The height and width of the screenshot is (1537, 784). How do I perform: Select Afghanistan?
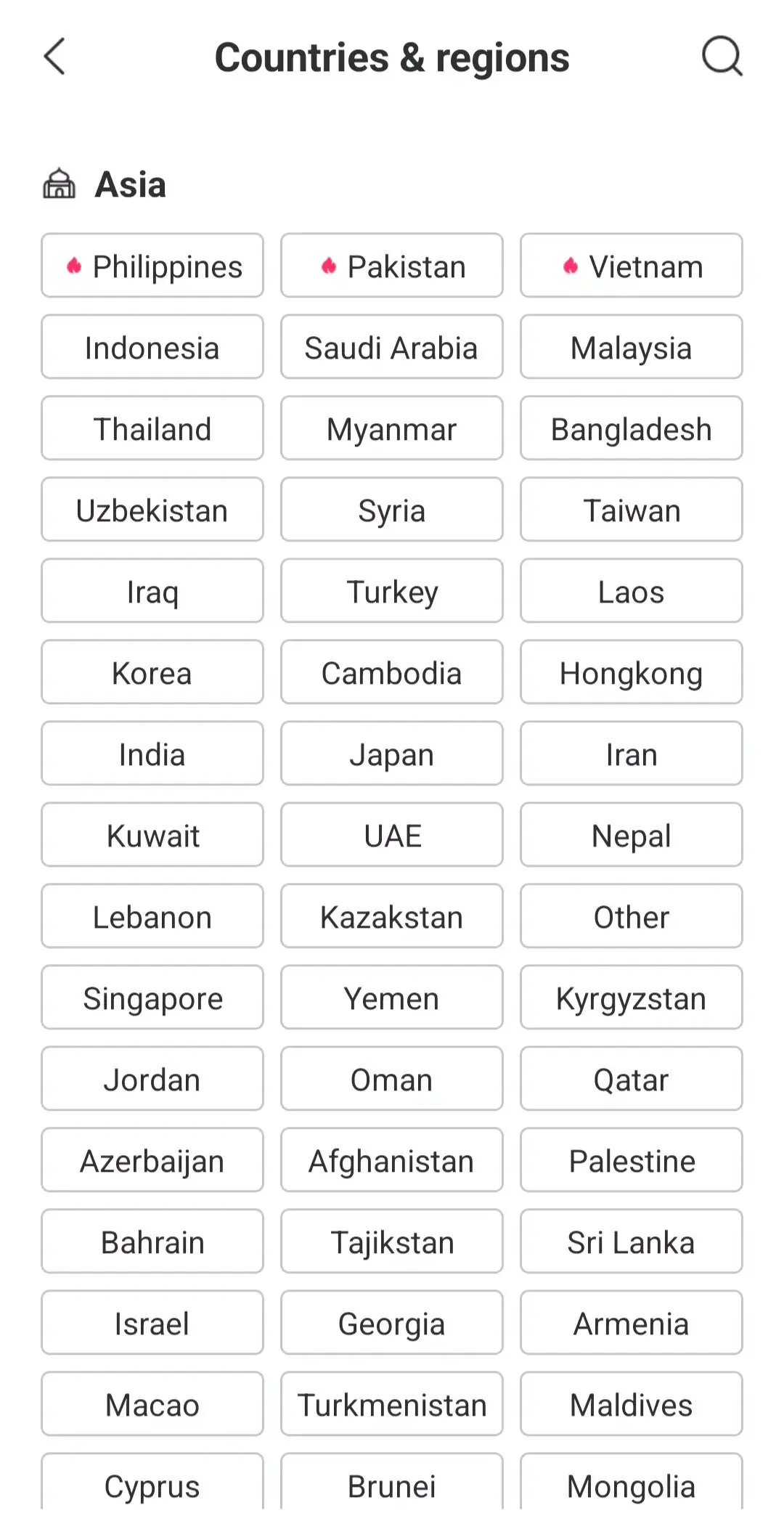click(x=392, y=1160)
